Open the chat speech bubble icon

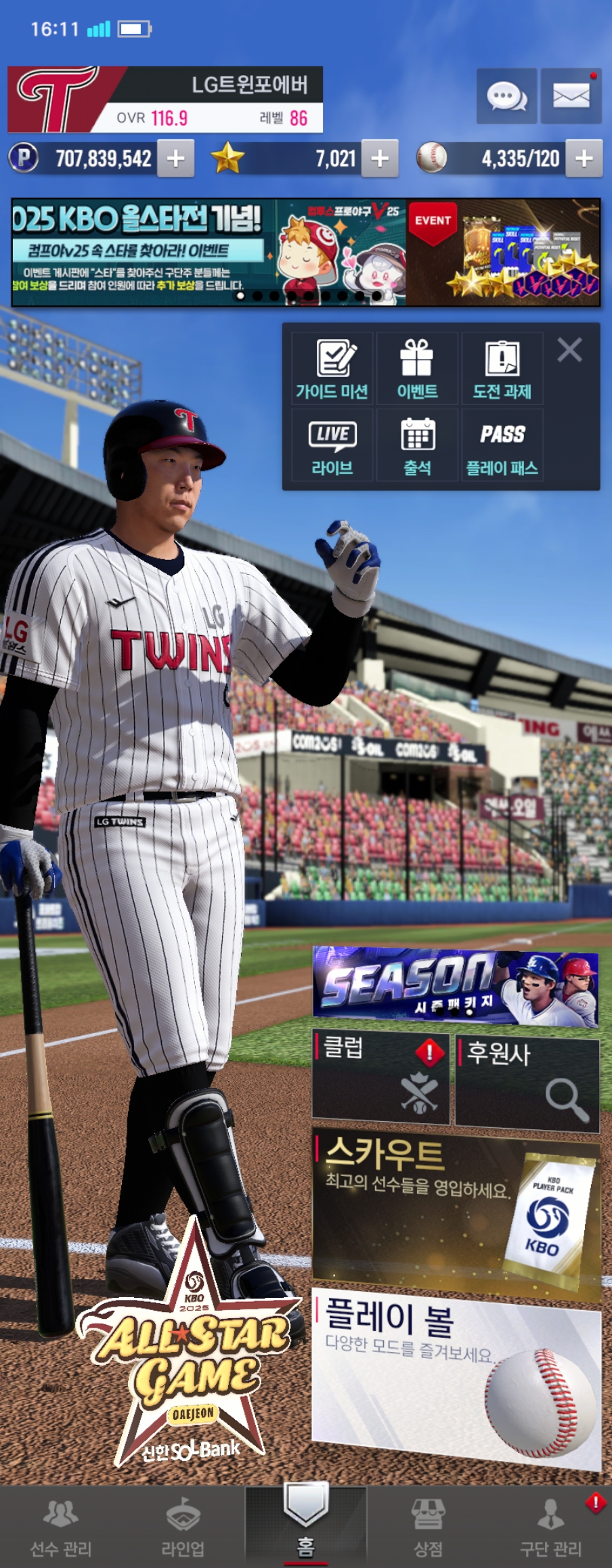pos(506,96)
